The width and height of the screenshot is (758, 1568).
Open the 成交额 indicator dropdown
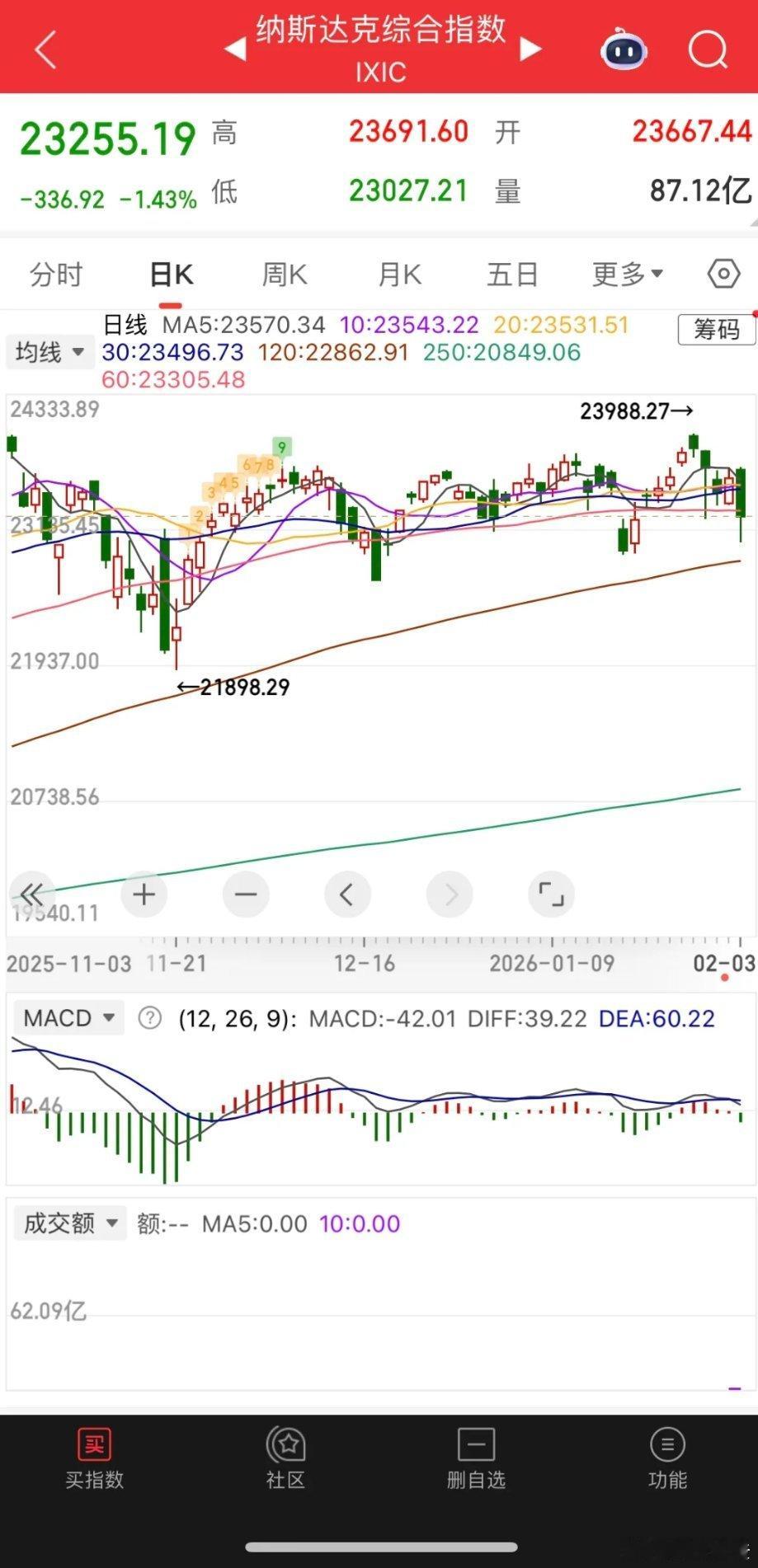(70, 1223)
